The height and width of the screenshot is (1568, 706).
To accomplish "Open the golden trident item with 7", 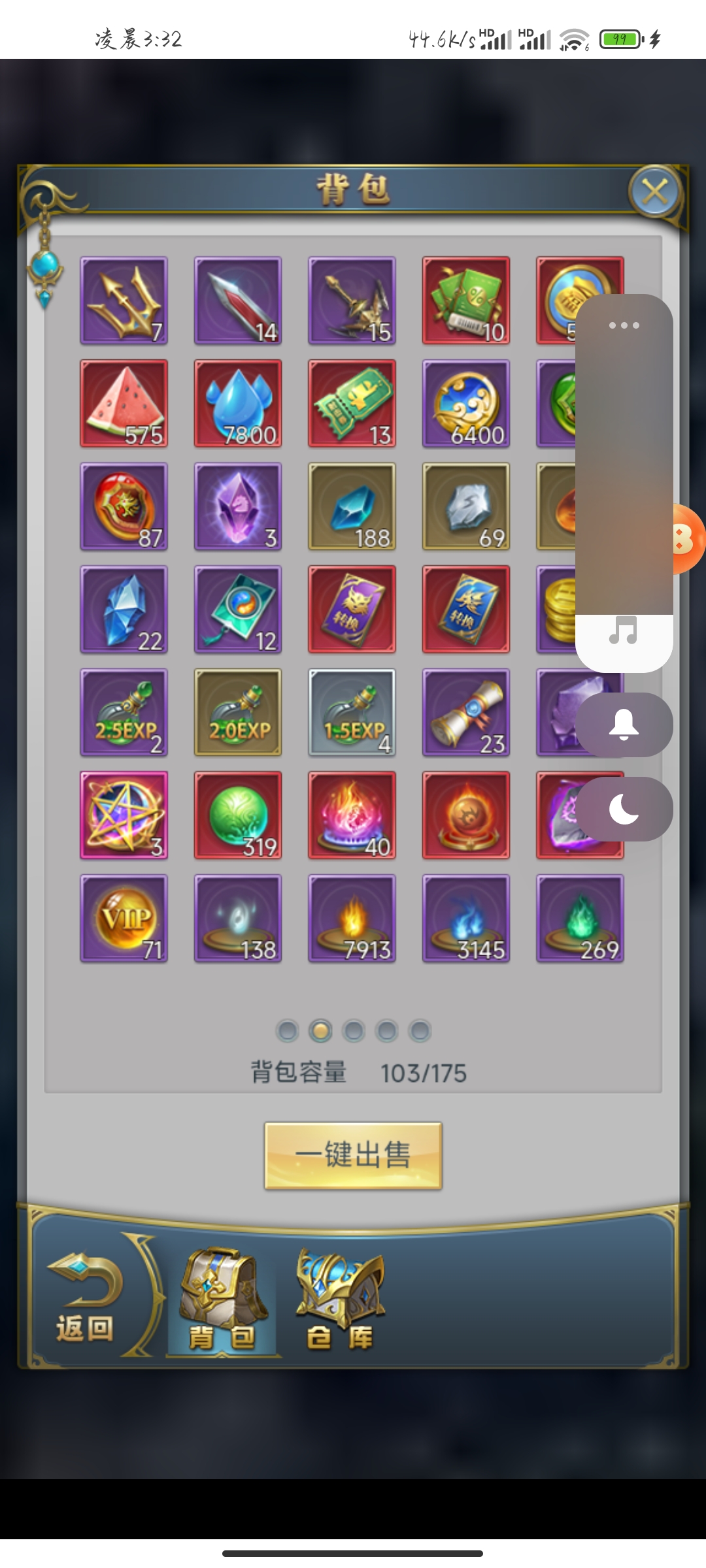I will [x=124, y=301].
